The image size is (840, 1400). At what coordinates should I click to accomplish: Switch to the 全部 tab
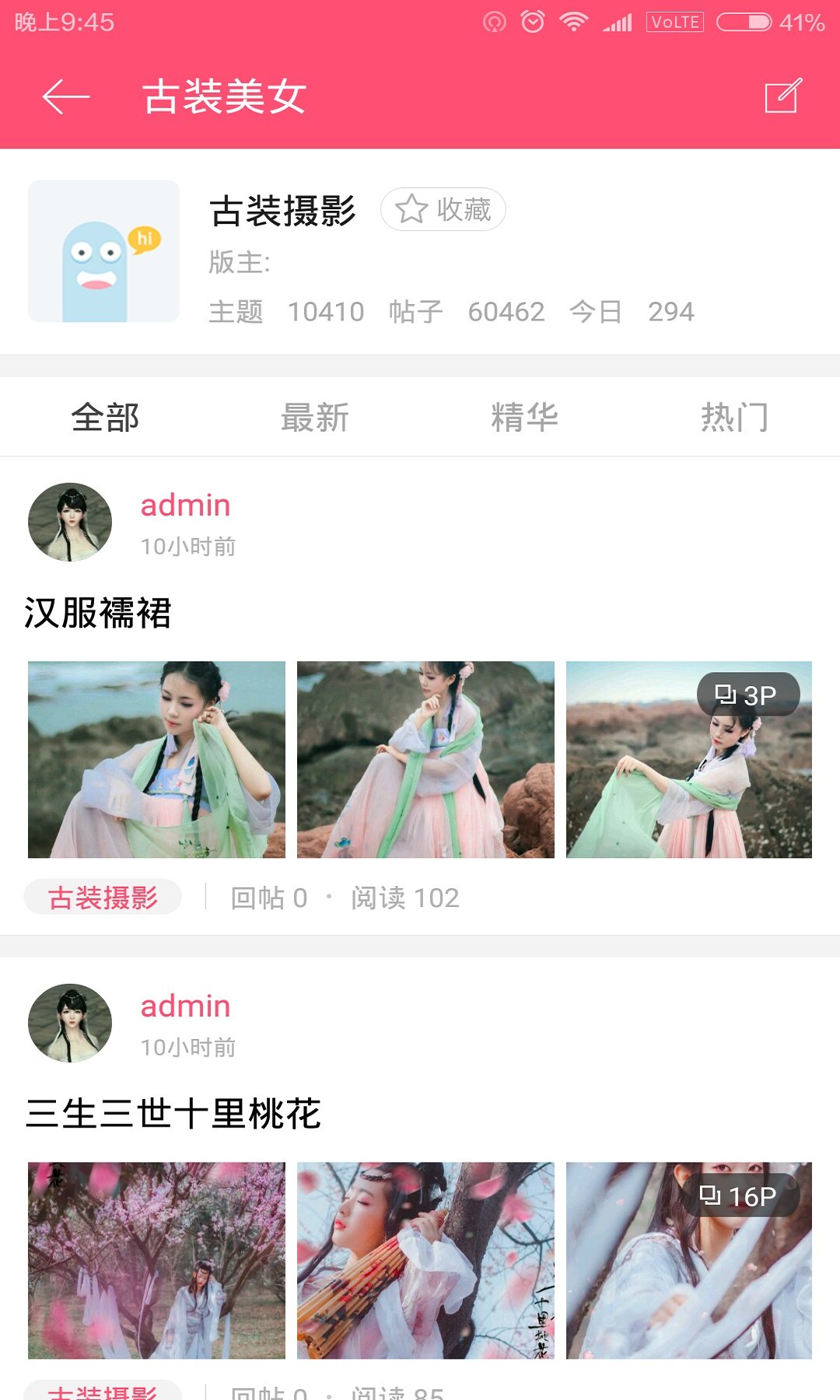(x=105, y=418)
